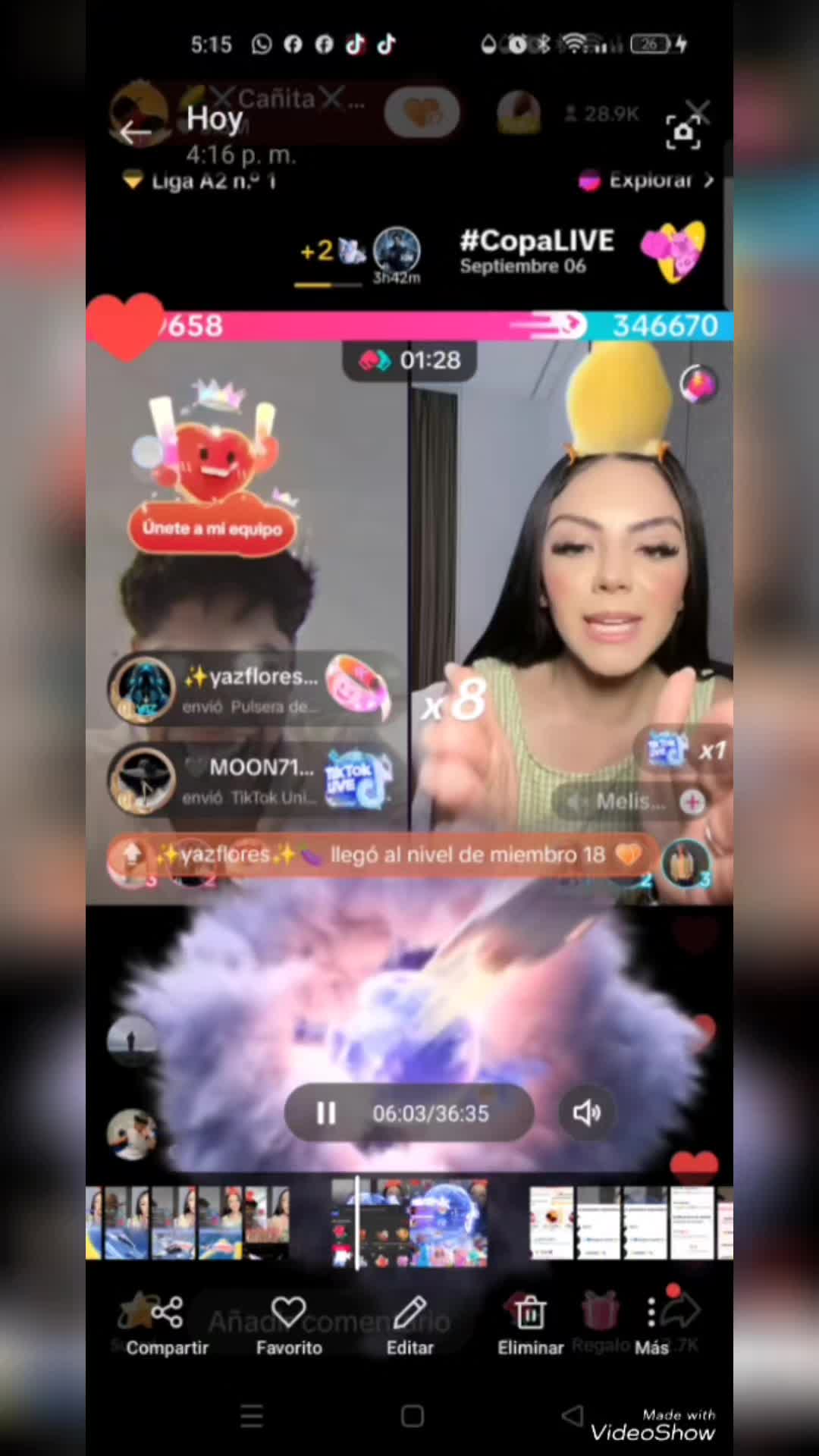Pause the video playback
The width and height of the screenshot is (819, 1456).
coord(326,1113)
